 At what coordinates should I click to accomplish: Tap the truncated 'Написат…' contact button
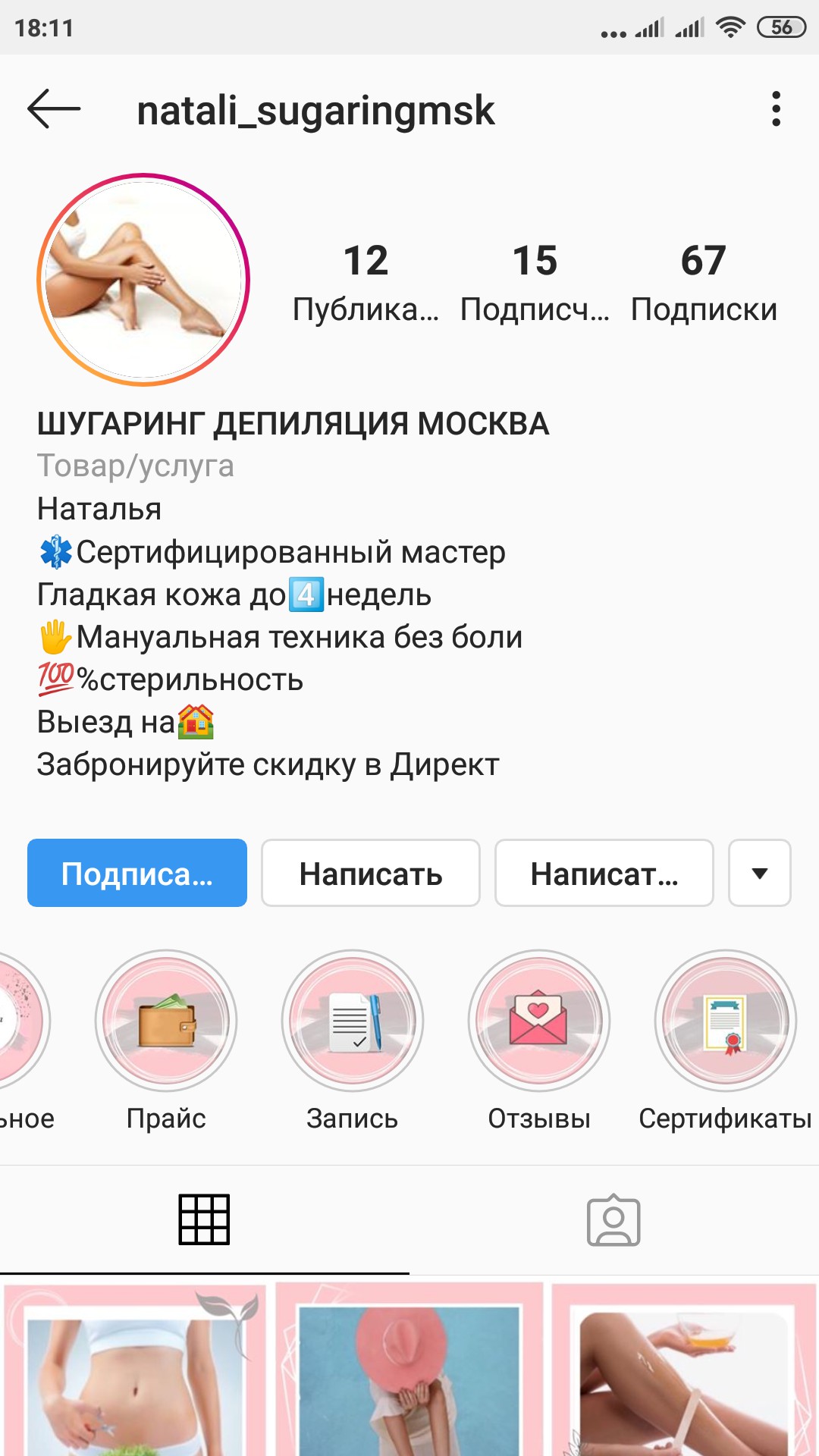(604, 873)
